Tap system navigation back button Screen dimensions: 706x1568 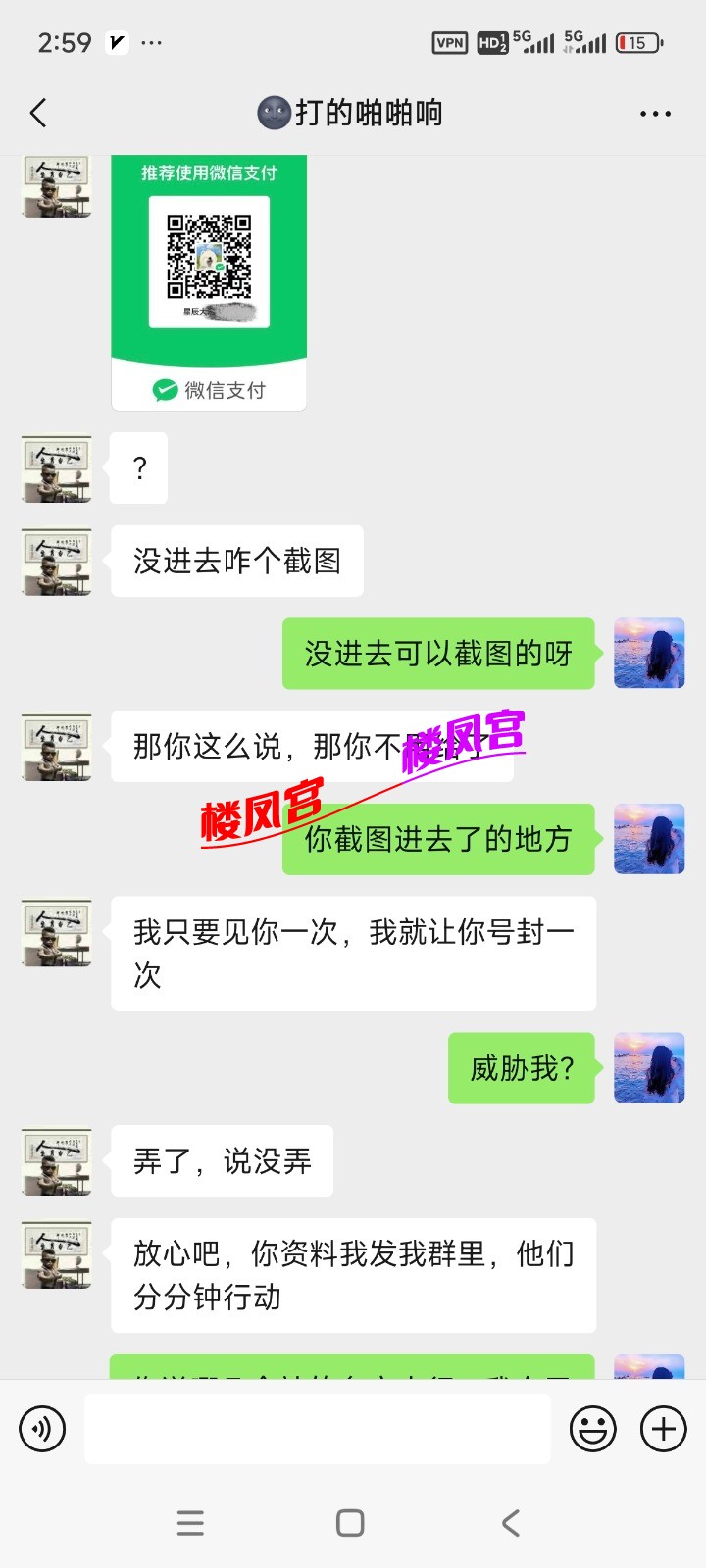[511, 1523]
